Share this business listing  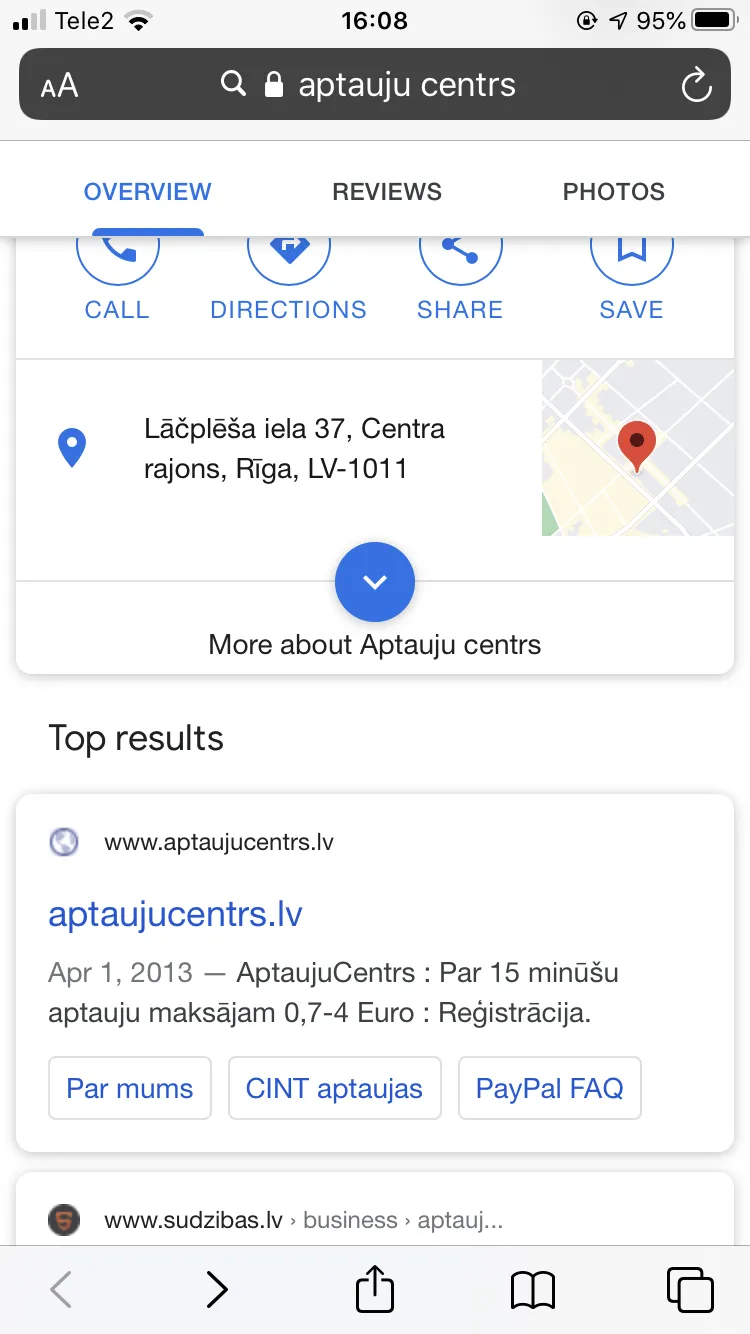pos(460,278)
